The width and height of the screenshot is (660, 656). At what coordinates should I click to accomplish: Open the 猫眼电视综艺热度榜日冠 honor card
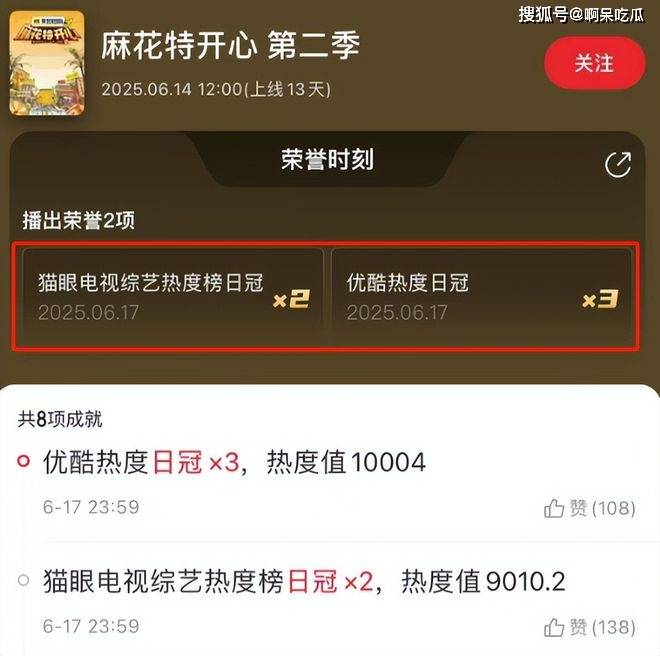coord(170,297)
